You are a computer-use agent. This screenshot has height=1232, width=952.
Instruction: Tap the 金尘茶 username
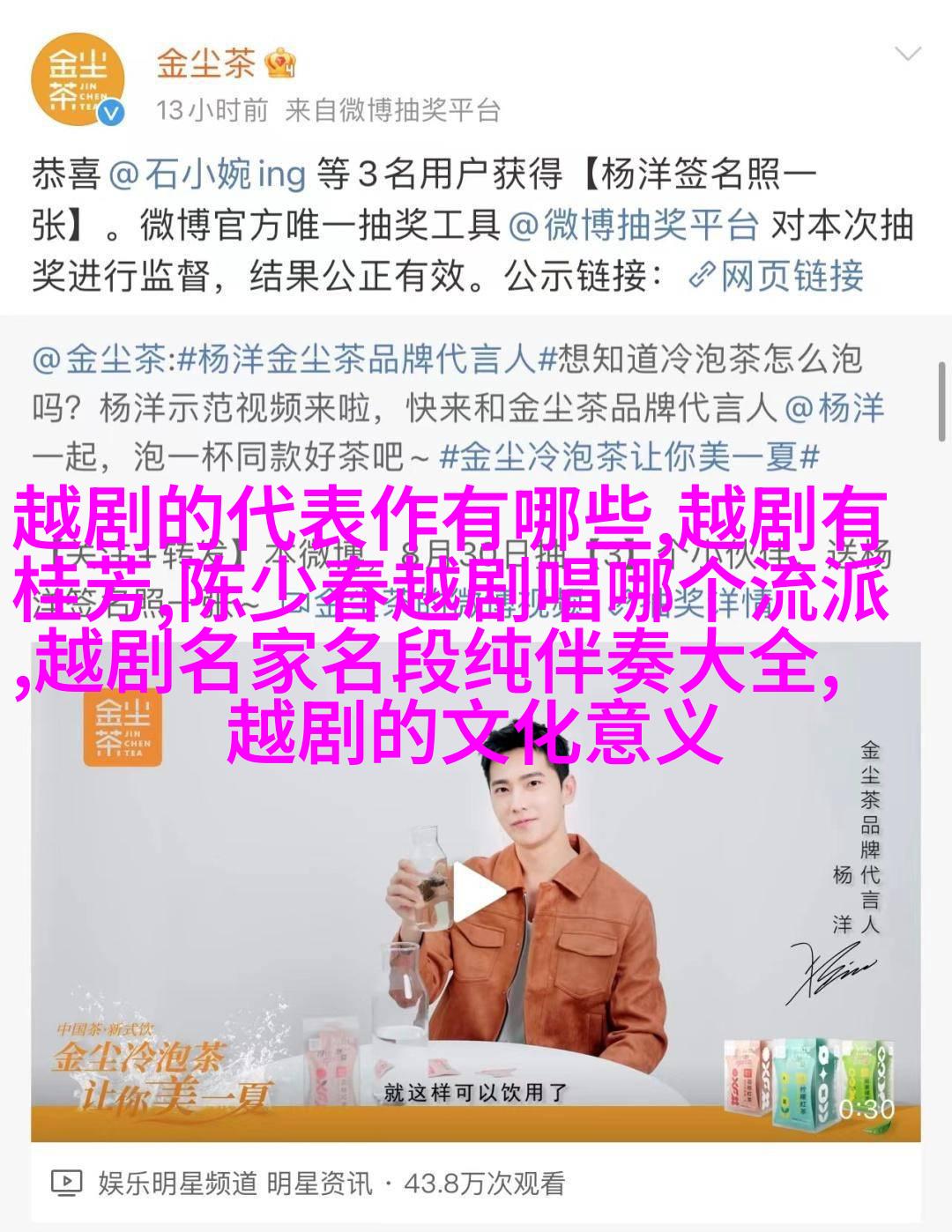coord(205,63)
